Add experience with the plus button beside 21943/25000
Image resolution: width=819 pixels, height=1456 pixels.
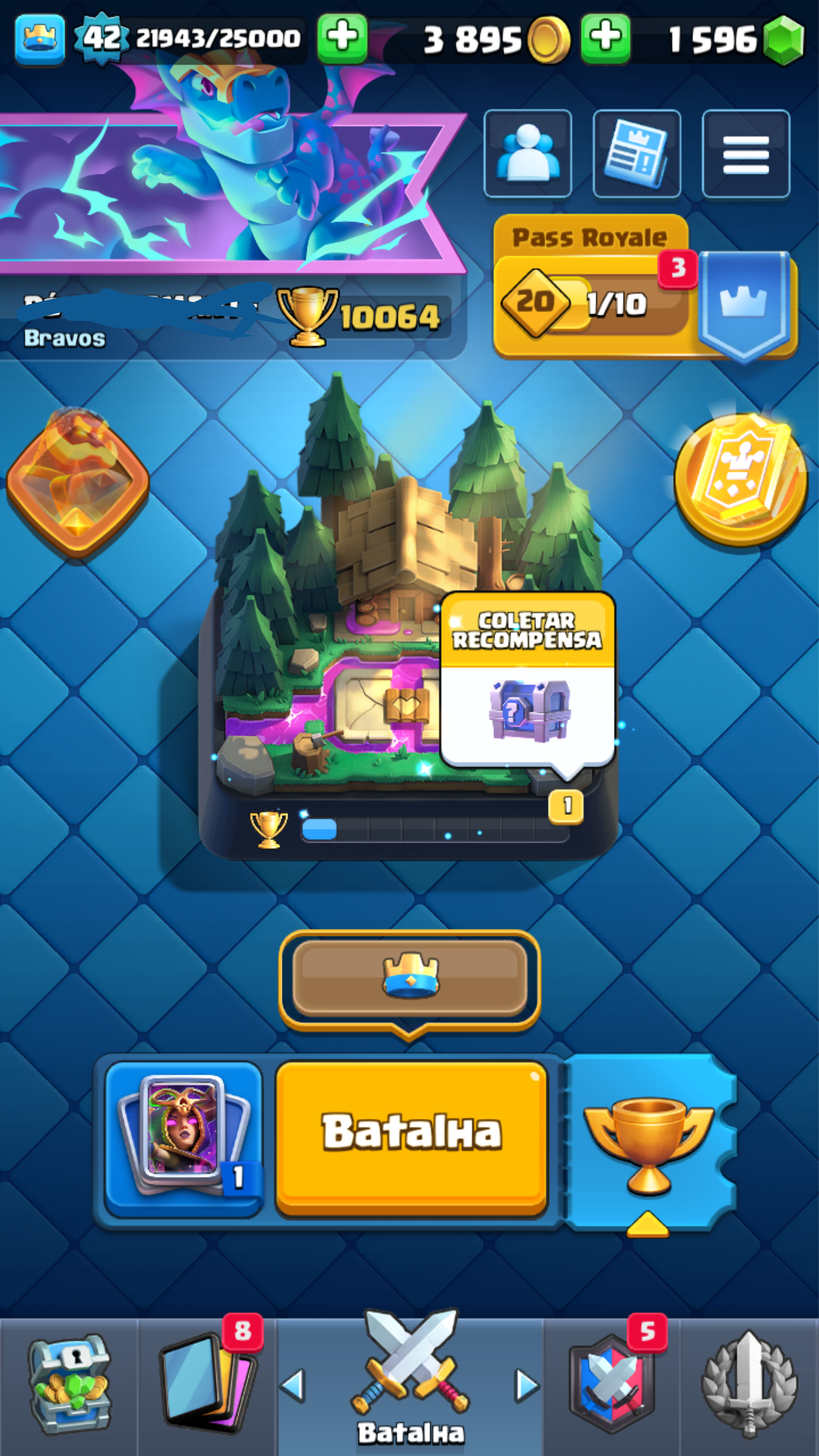342,38
